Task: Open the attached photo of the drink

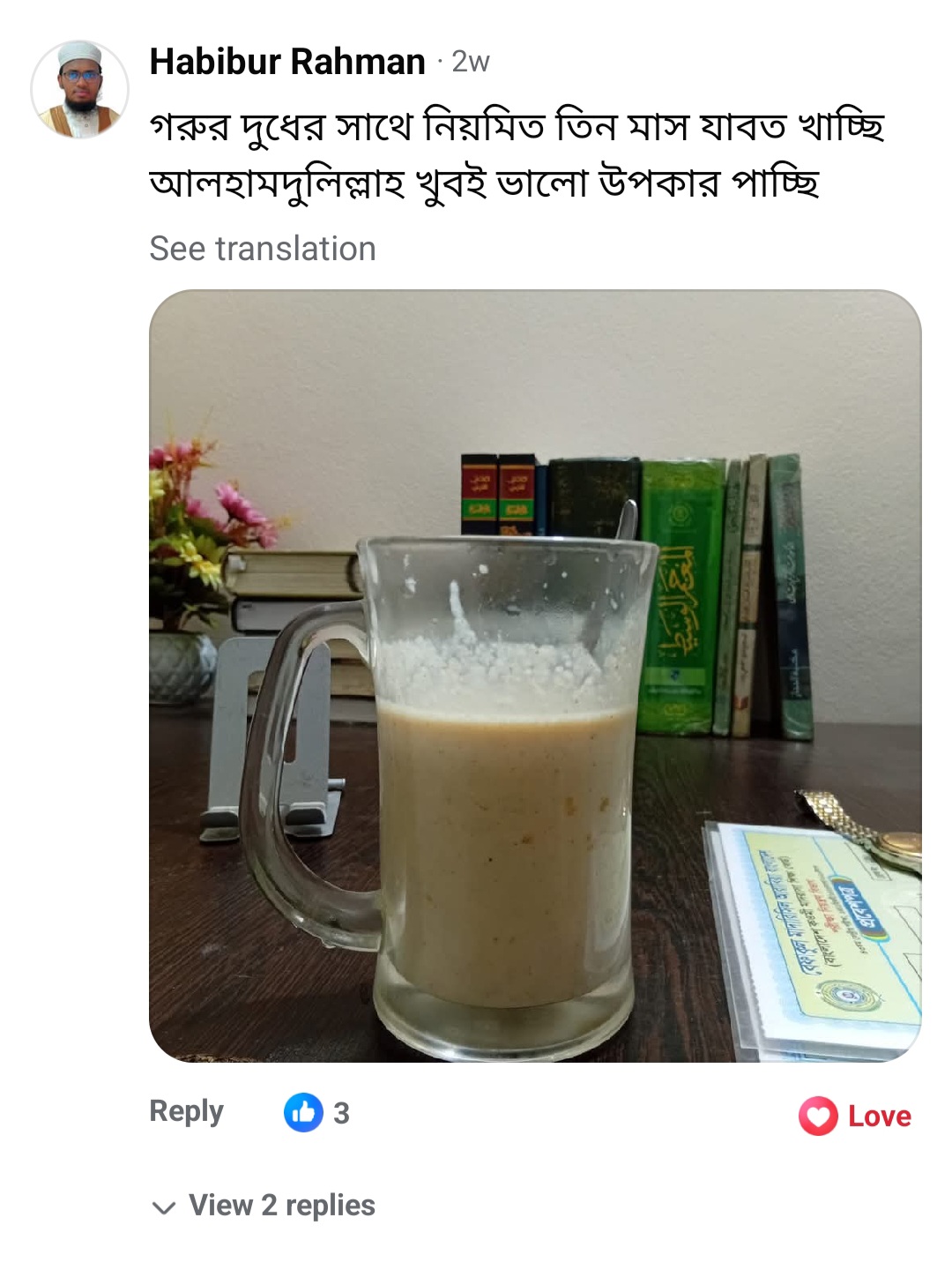Action: tap(534, 676)
